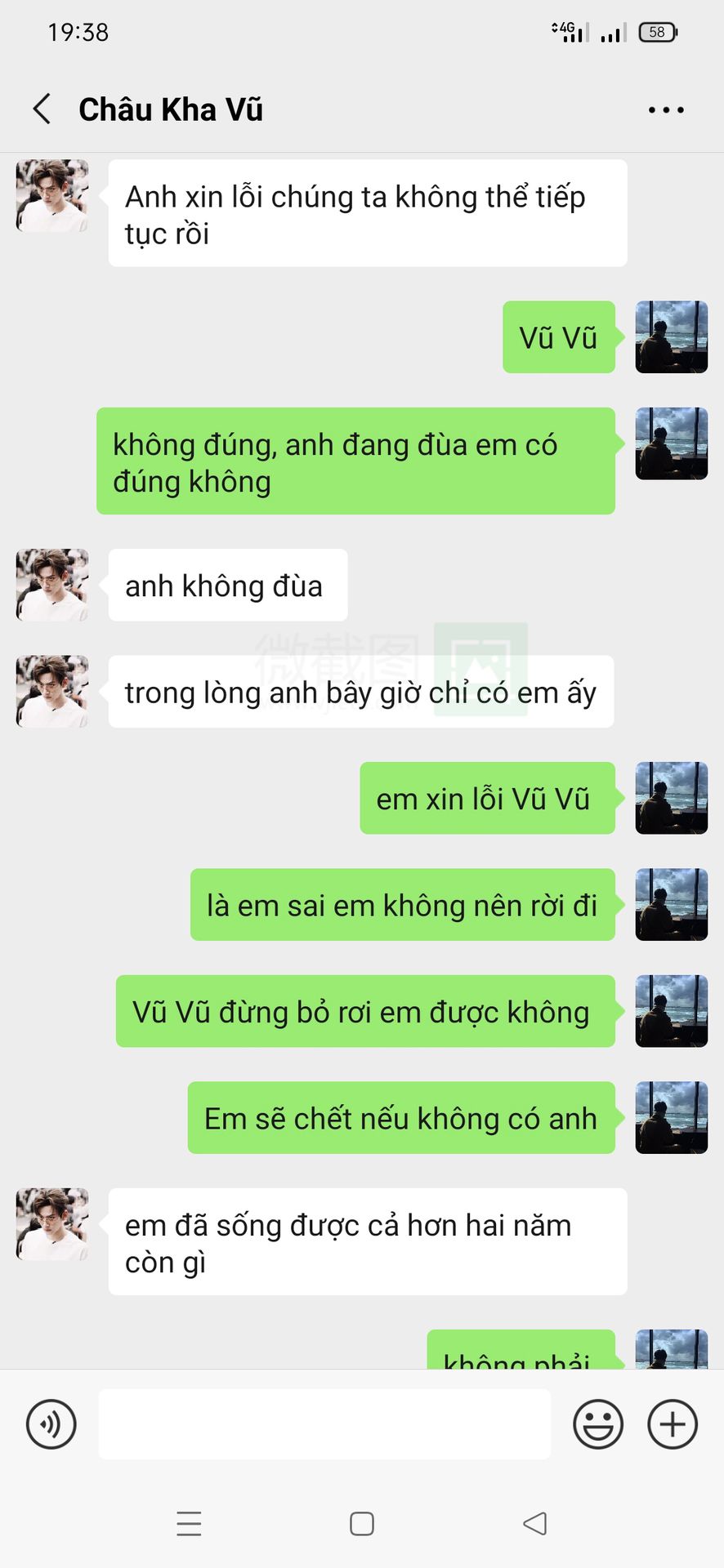The height and width of the screenshot is (1568, 724).
Task: Focus the message text field
Action: click(x=324, y=1423)
